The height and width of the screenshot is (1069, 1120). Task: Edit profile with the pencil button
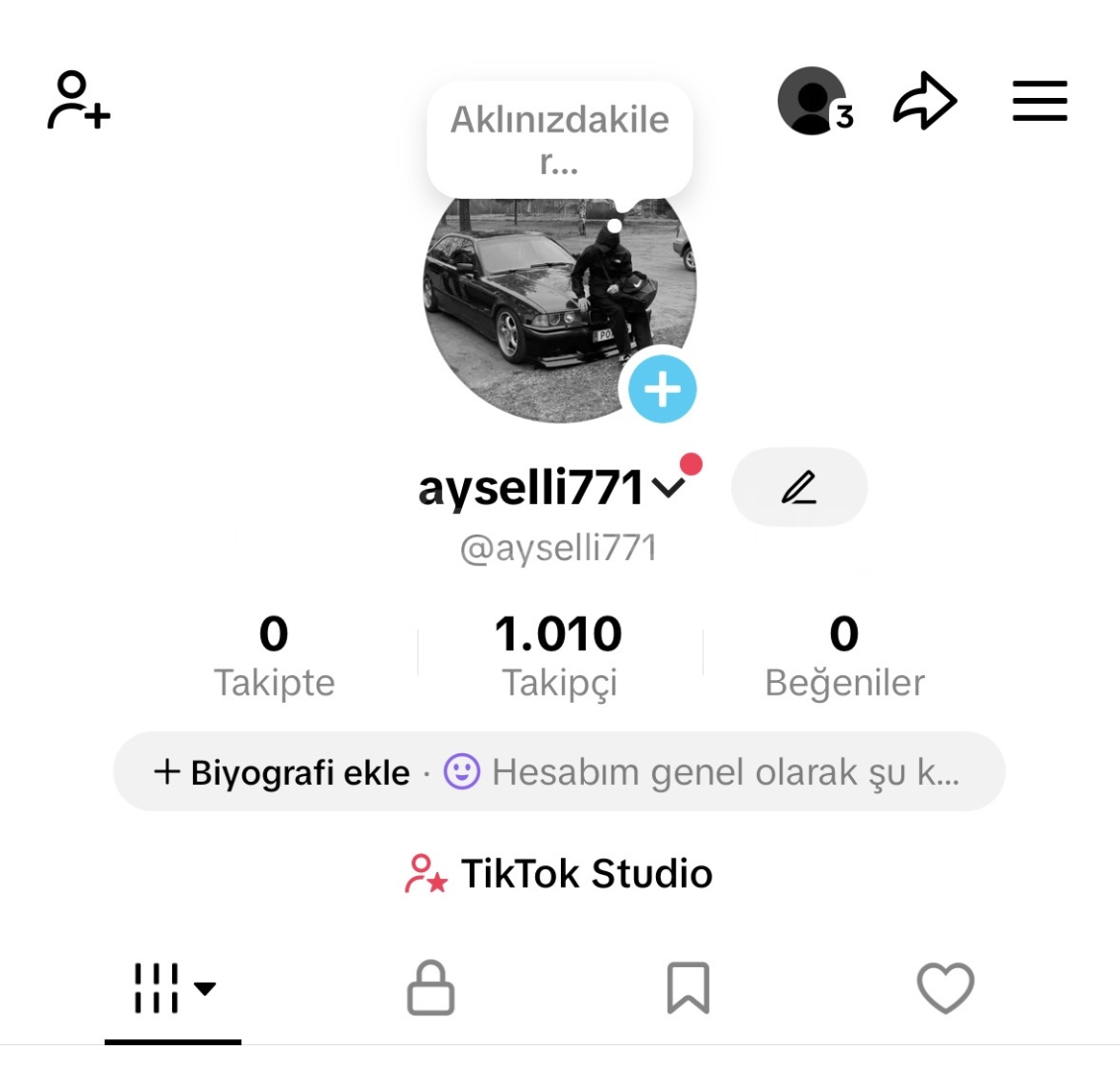[799, 487]
